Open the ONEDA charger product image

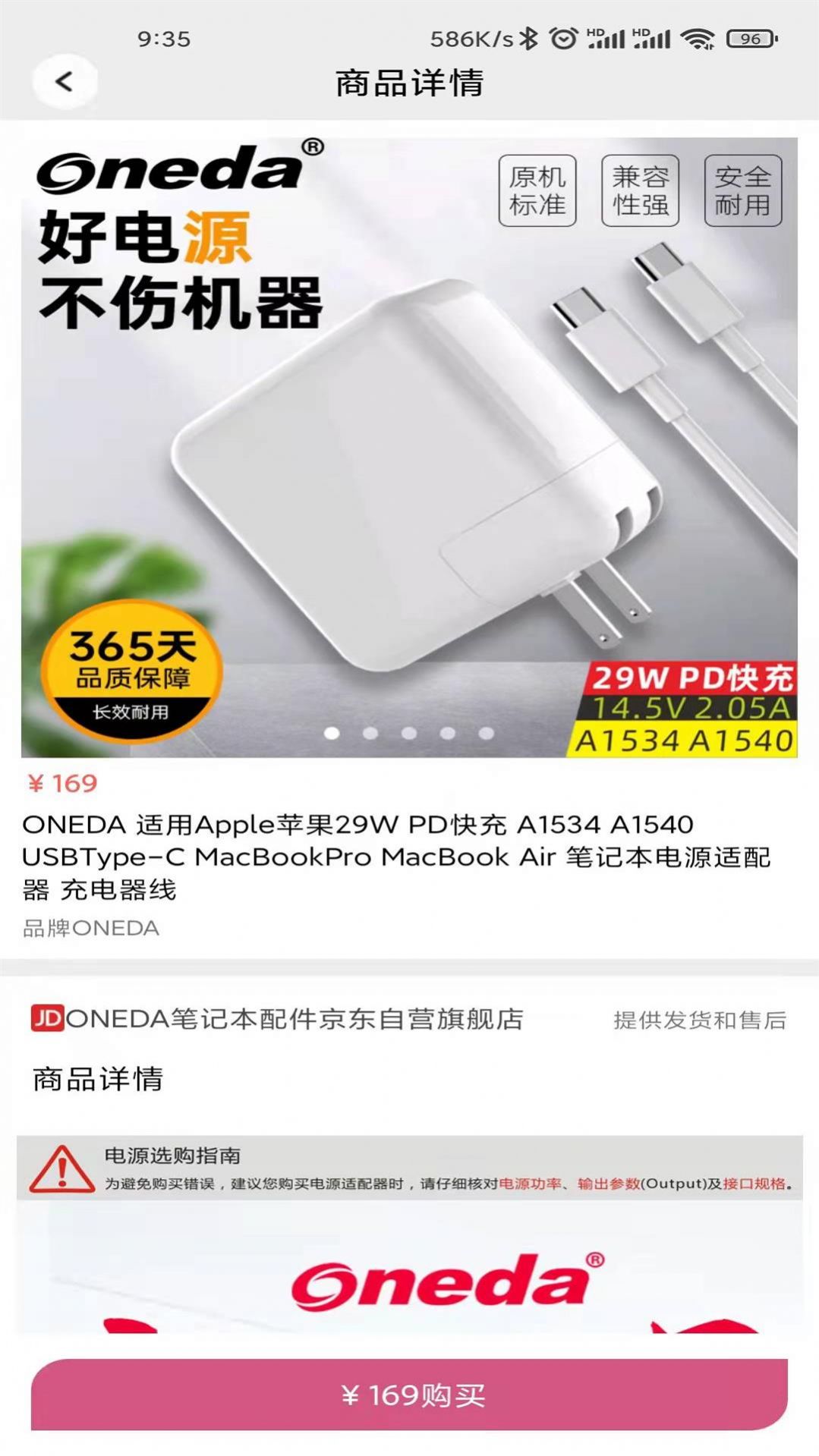coord(409,447)
